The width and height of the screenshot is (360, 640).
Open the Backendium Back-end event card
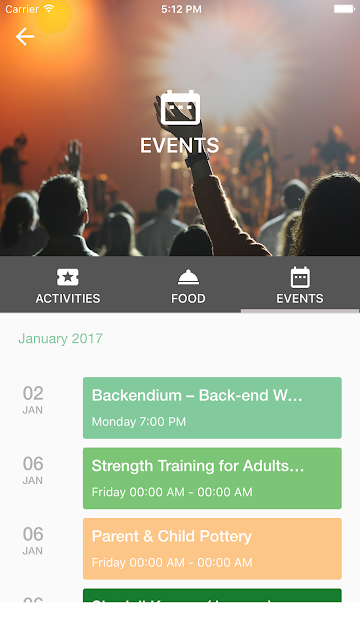tap(212, 408)
